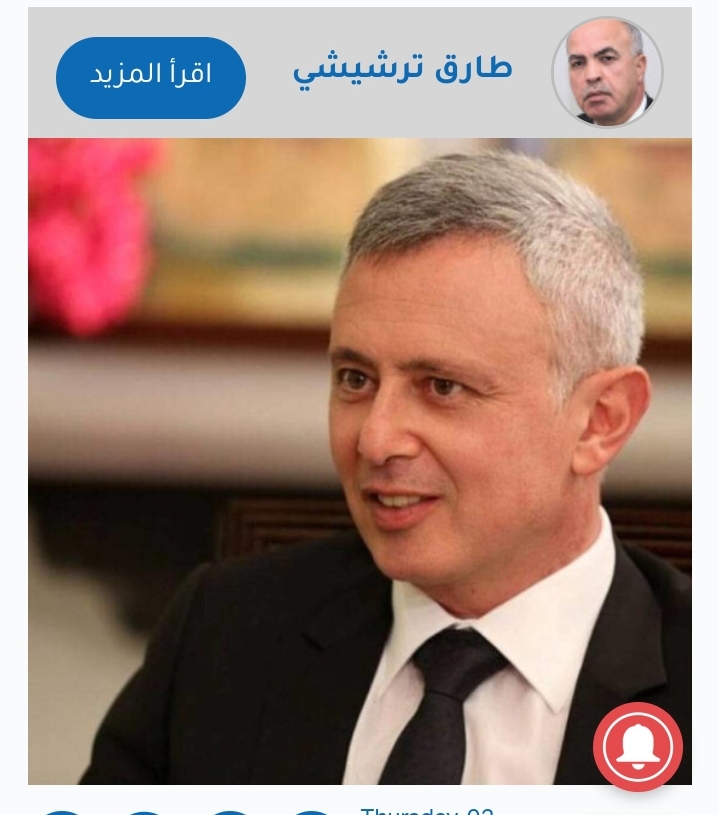
Task: Tap the author's profile photo
Action: click(607, 72)
